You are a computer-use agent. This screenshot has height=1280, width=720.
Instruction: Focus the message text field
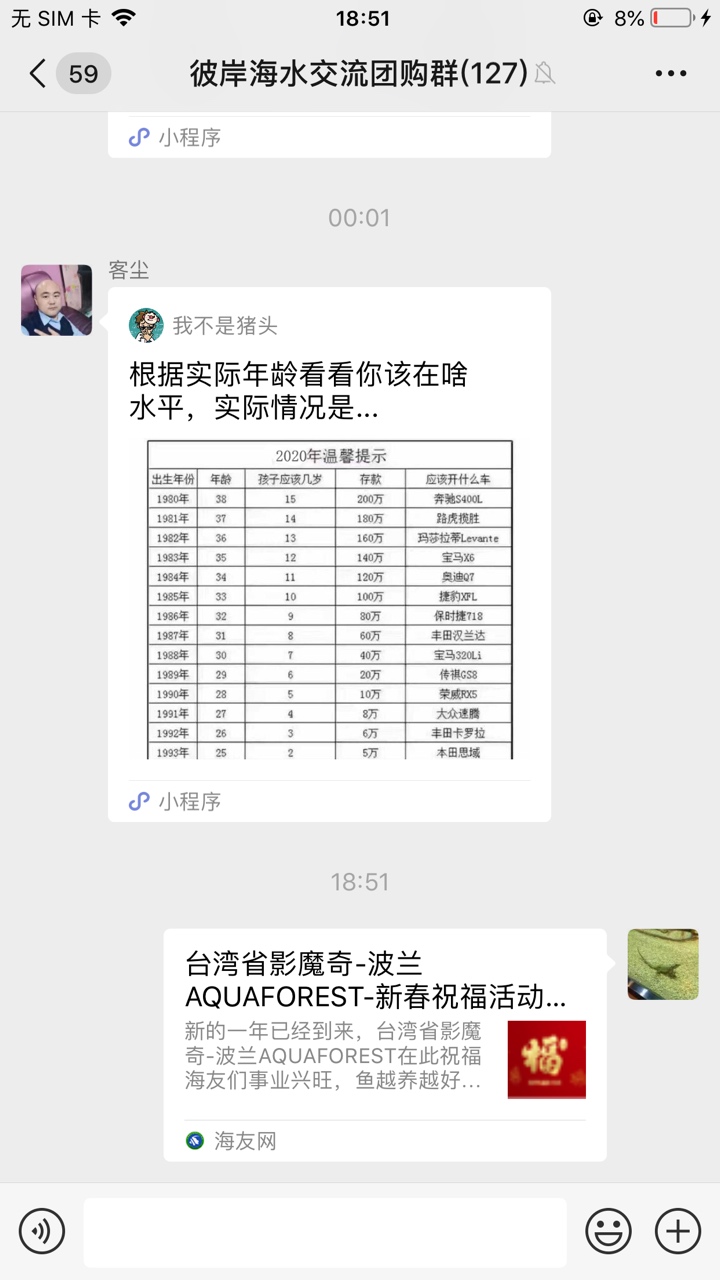coord(324,1231)
